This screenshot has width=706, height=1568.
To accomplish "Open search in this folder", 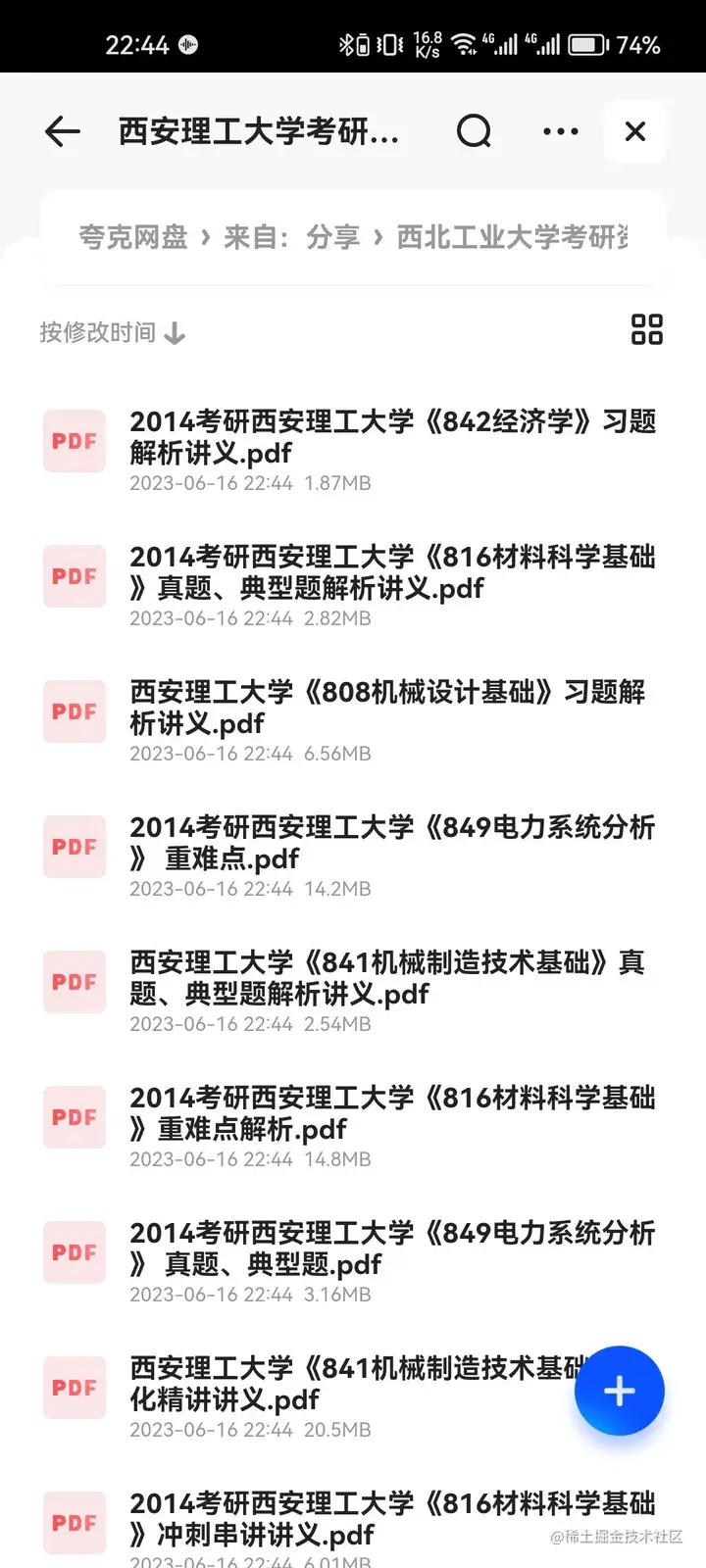I will (474, 131).
